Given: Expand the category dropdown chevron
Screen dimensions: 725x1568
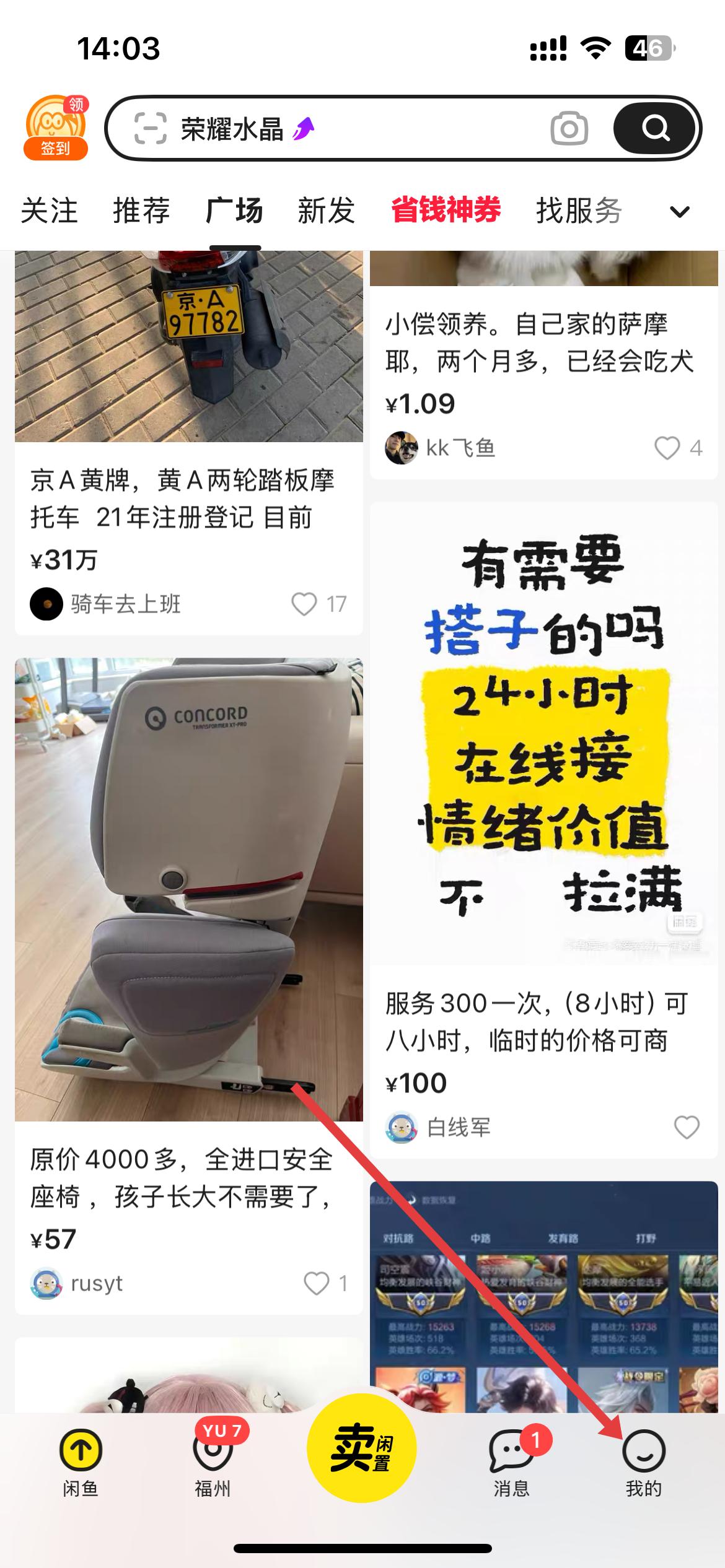Looking at the screenshot, I should click(680, 212).
